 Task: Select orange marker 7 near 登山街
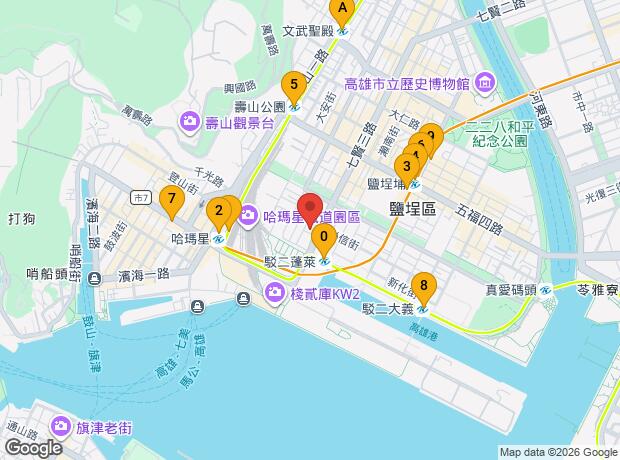172,201
